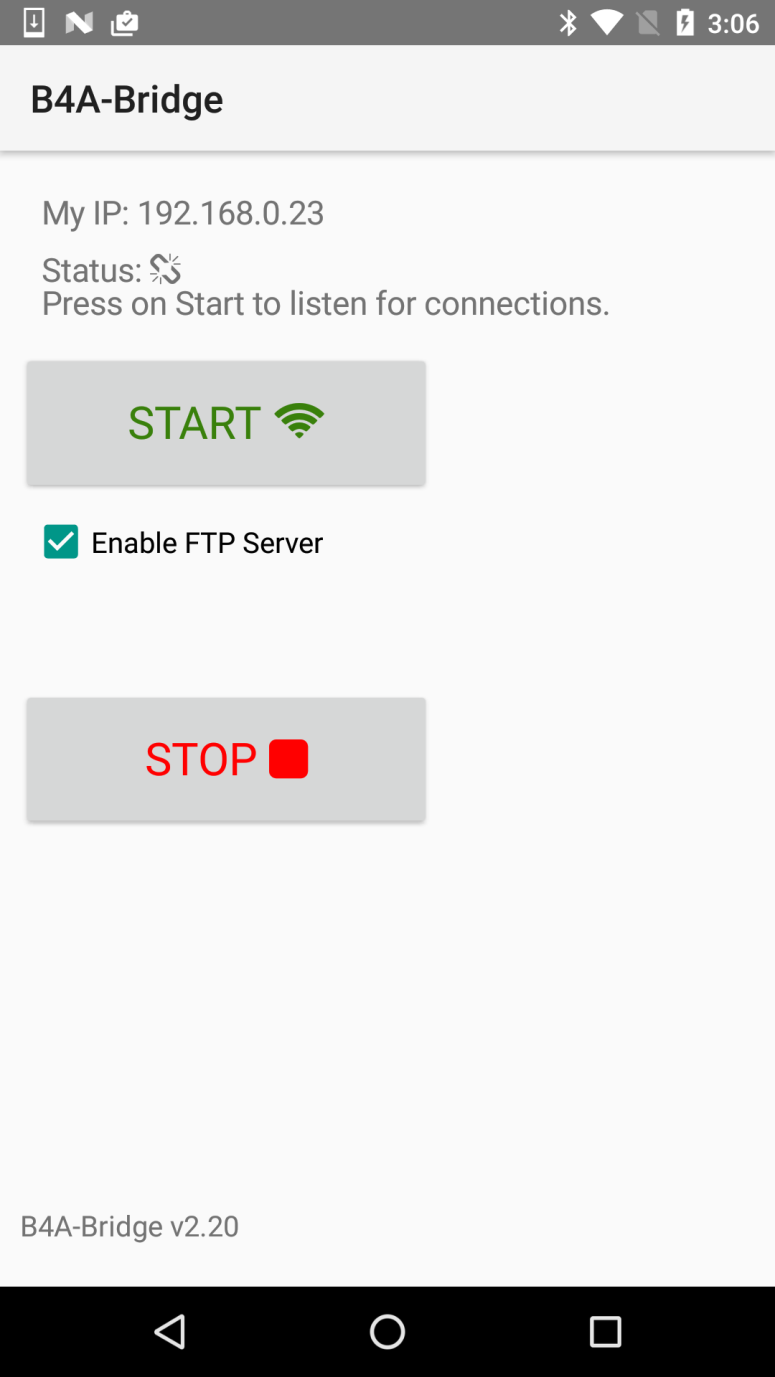Go to the home screen
Viewport: 775px width, 1377px height.
pos(387,1331)
